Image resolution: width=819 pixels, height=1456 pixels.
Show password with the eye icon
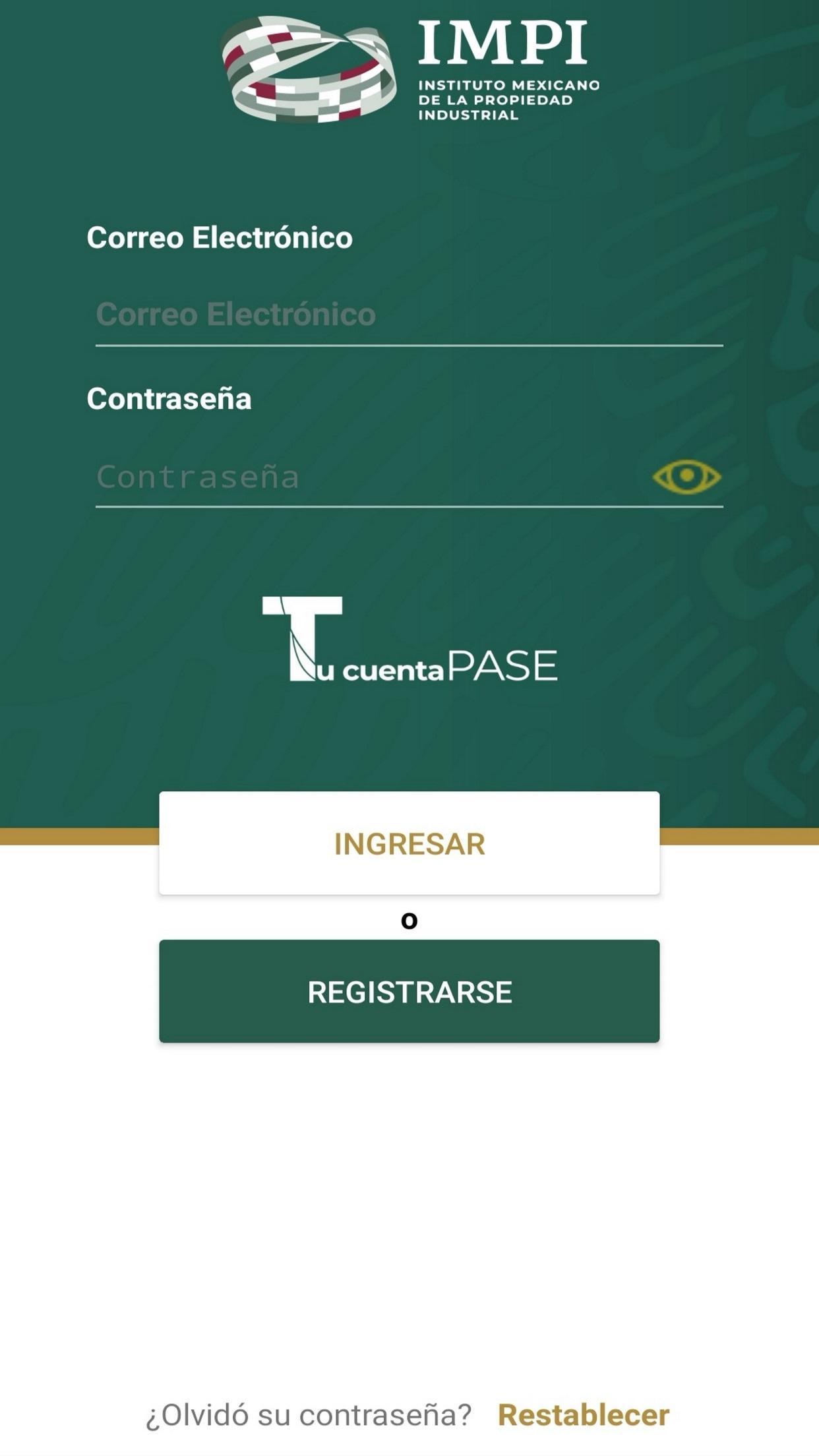pos(686,476)
